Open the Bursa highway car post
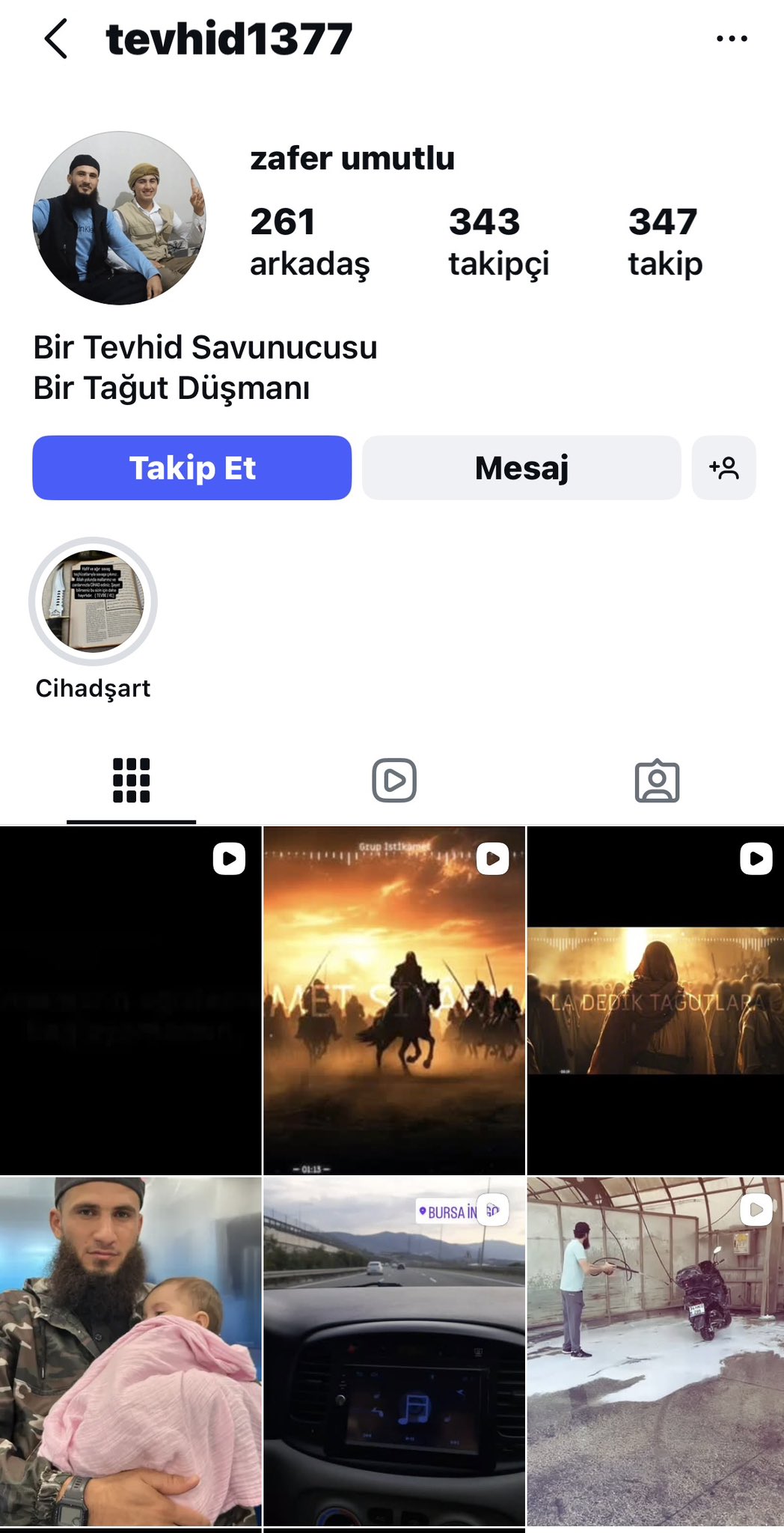The width and height of the screenshot is (784, 1533). tap(394, 1351)
